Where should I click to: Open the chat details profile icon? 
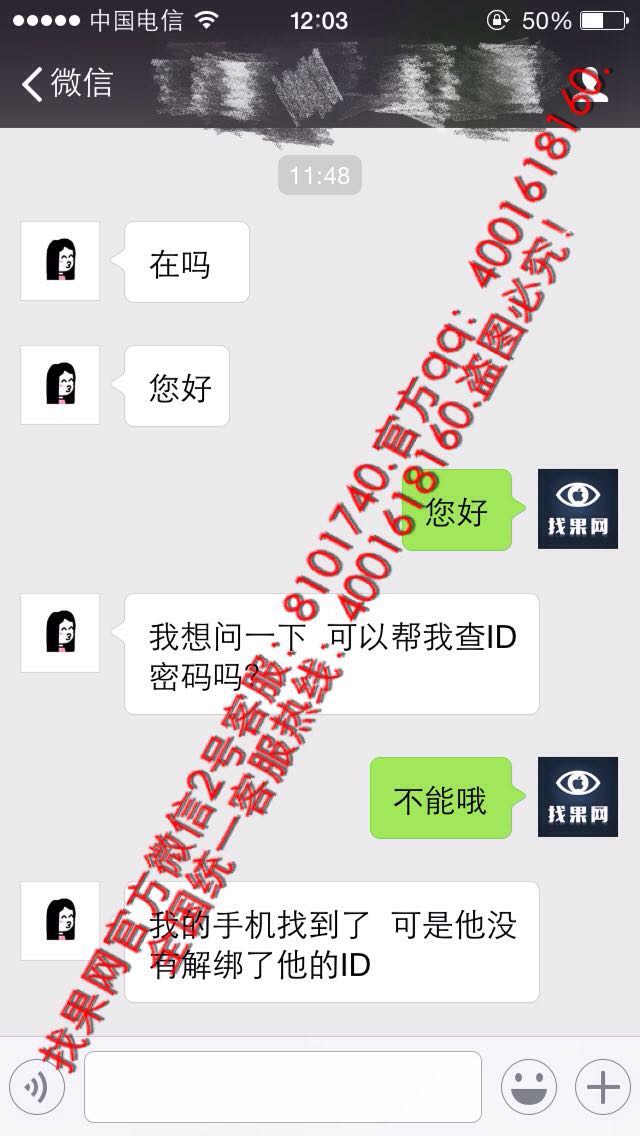(x=594, y=84)
